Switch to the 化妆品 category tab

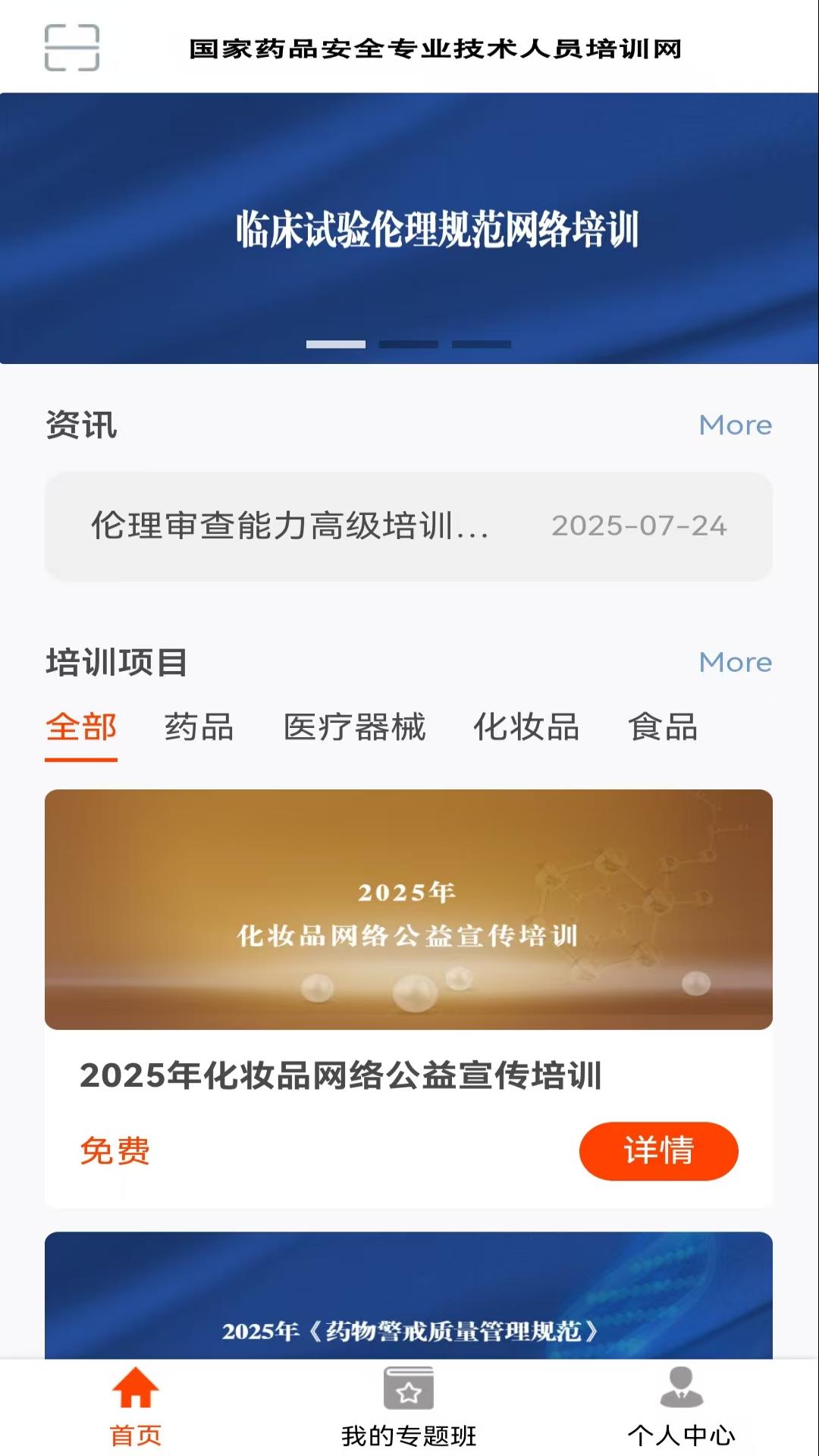pyautogui.click(x=526, y=727)
